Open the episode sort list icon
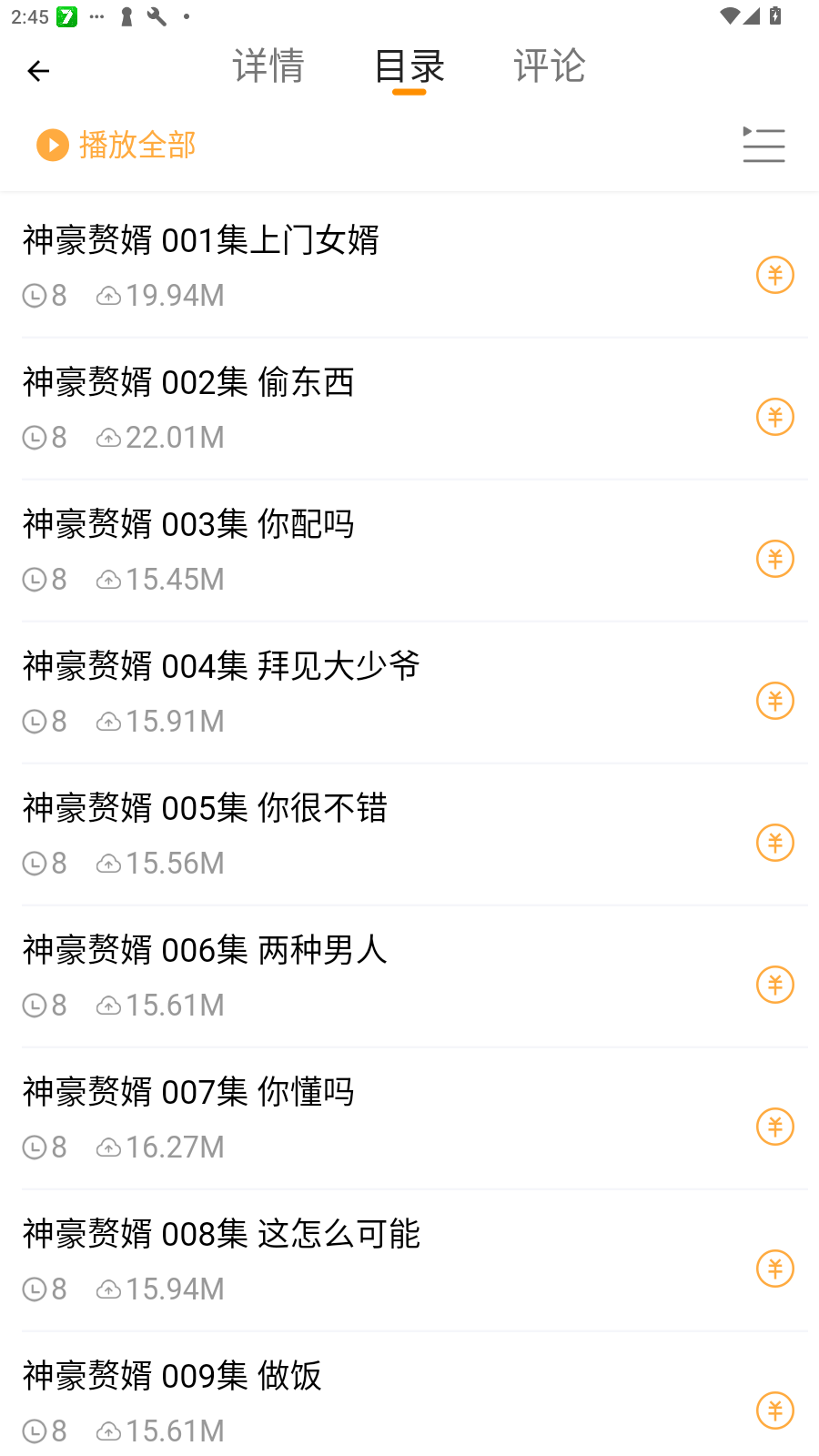 pos(763,145)
